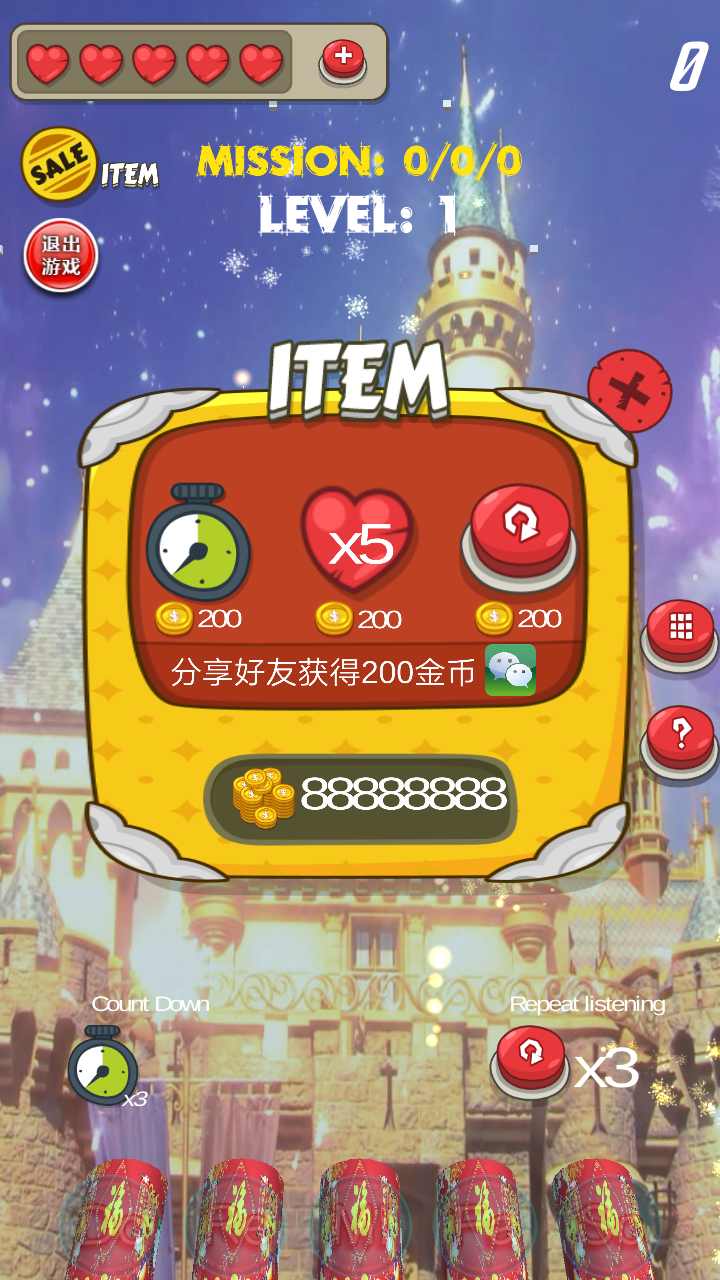Use the Count Down stopwatch item
720x1280 pixels.
(103, 1066)
